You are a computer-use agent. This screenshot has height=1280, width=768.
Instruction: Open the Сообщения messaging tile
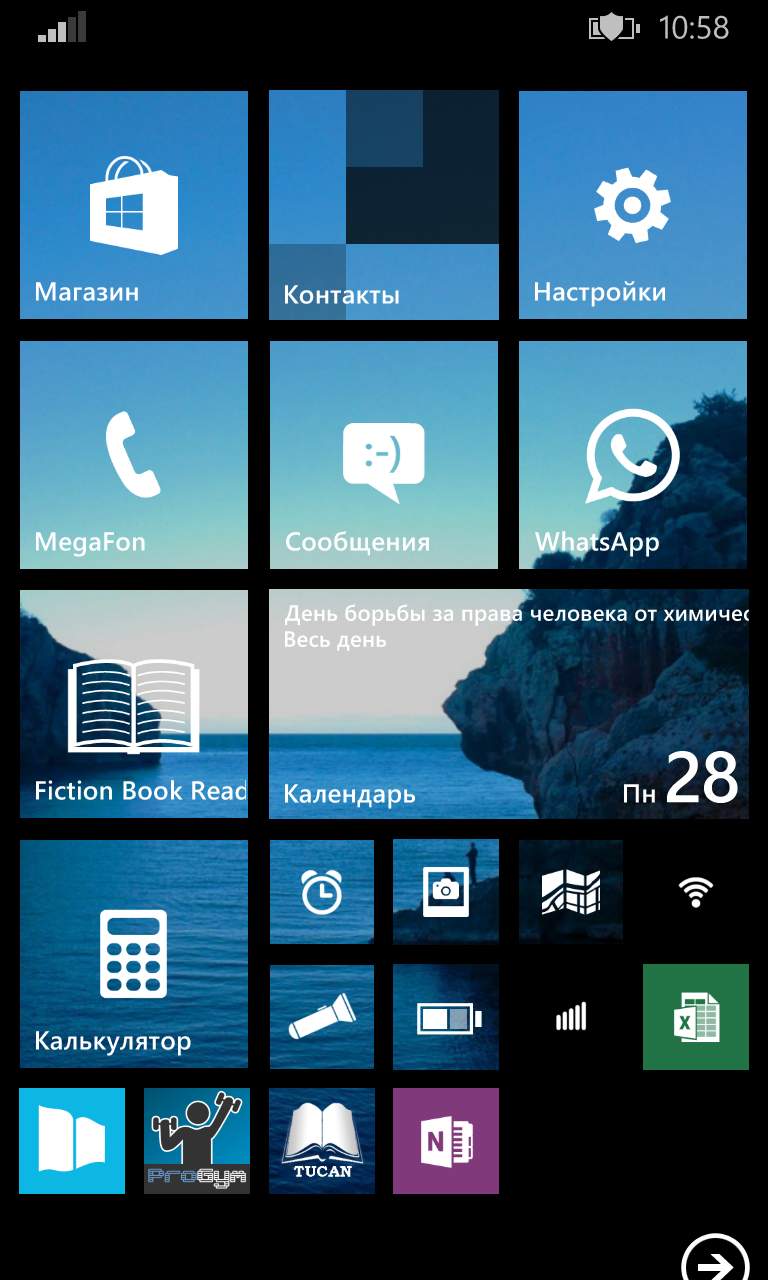tap(384, 455)
